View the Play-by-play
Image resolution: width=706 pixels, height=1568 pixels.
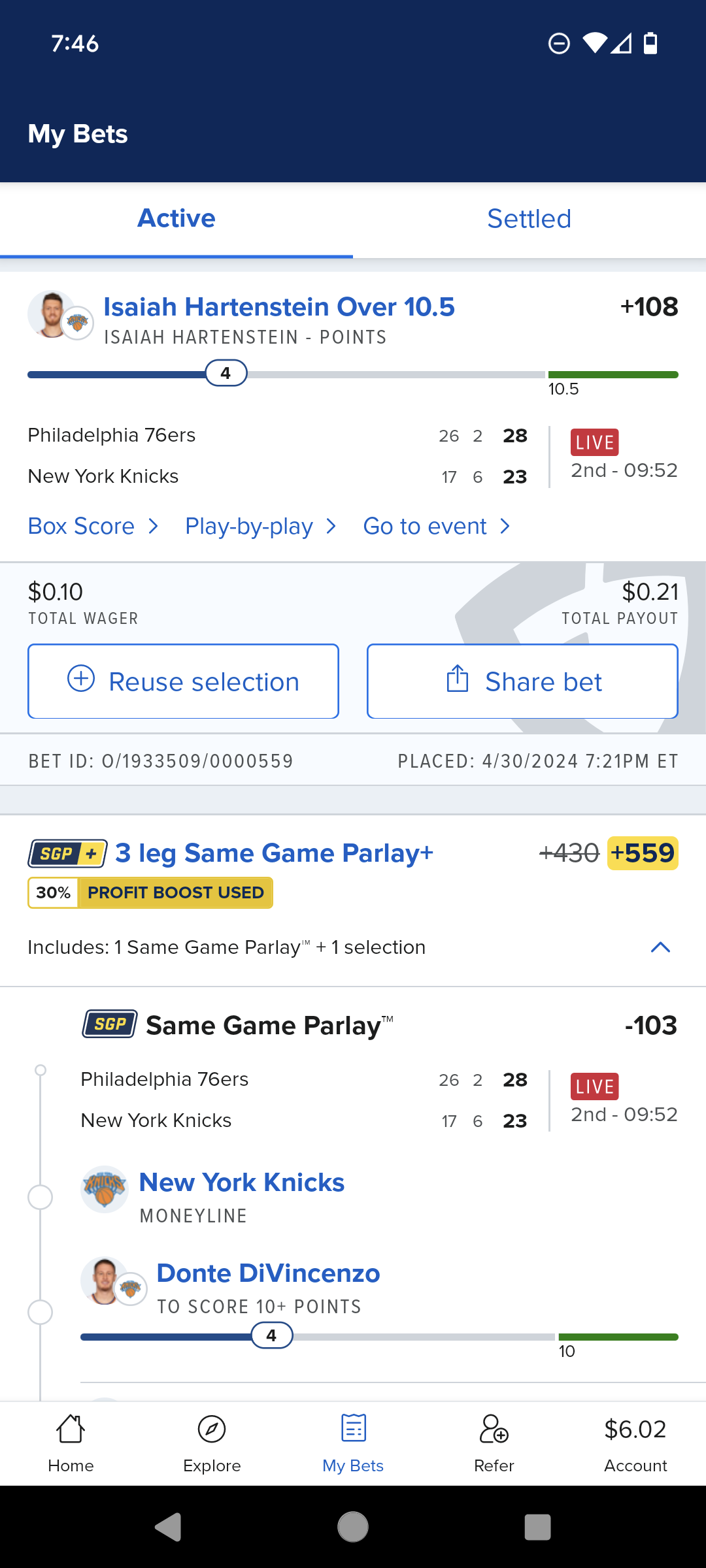[260, 527]
